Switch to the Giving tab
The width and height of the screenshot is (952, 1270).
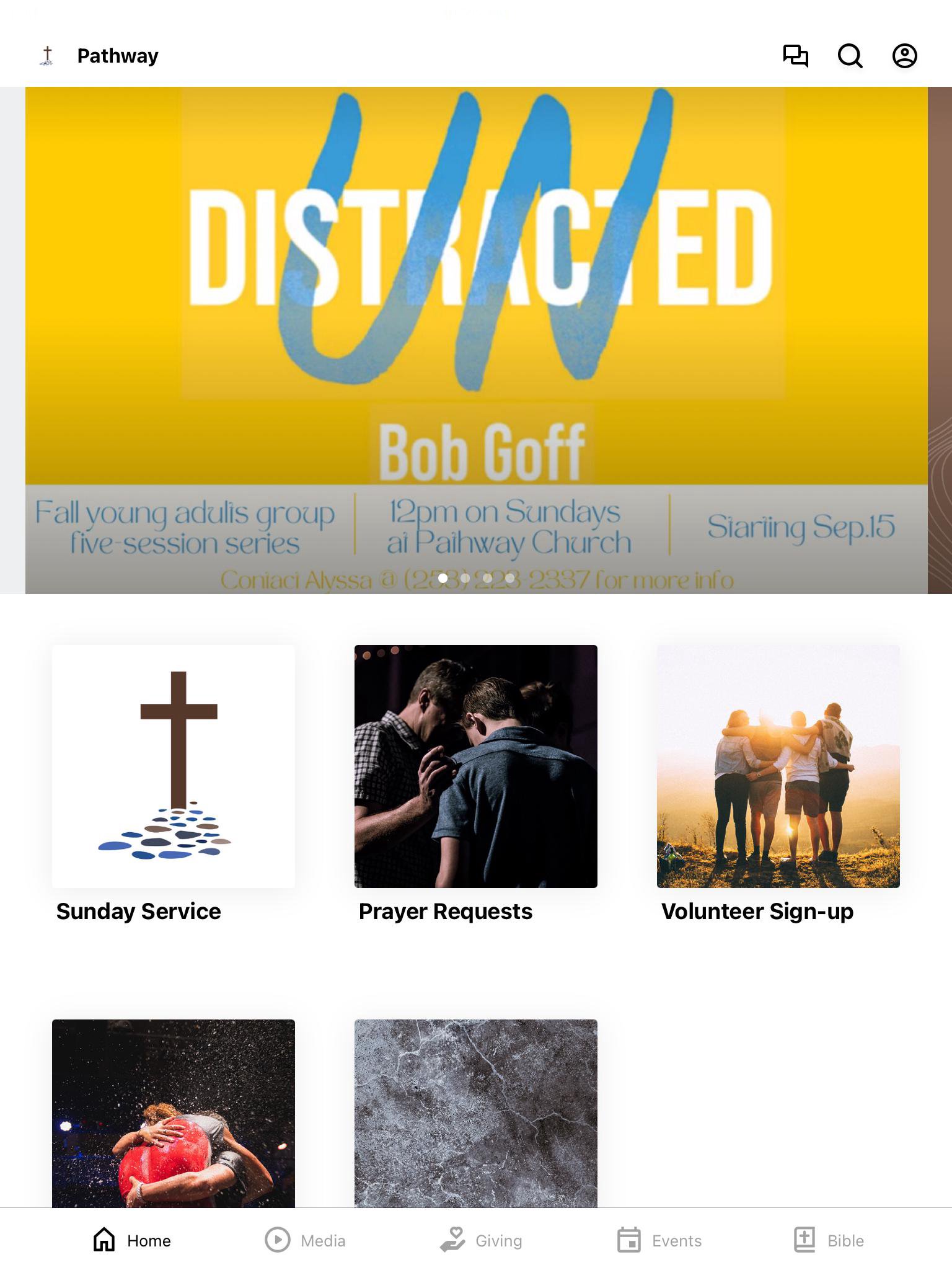pos(482,1240)
